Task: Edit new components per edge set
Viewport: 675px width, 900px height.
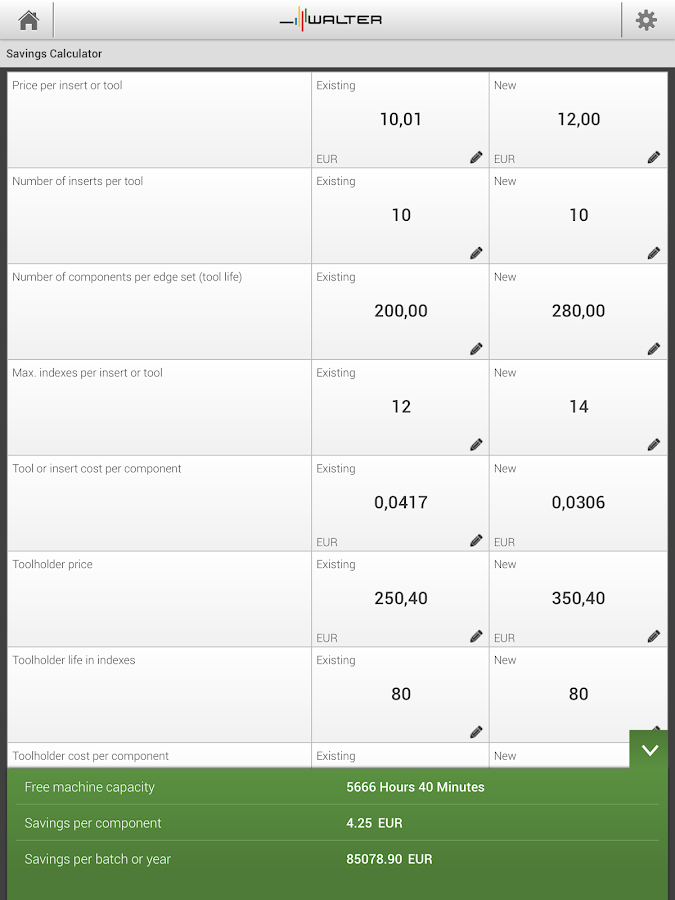Action: [653, 349]
